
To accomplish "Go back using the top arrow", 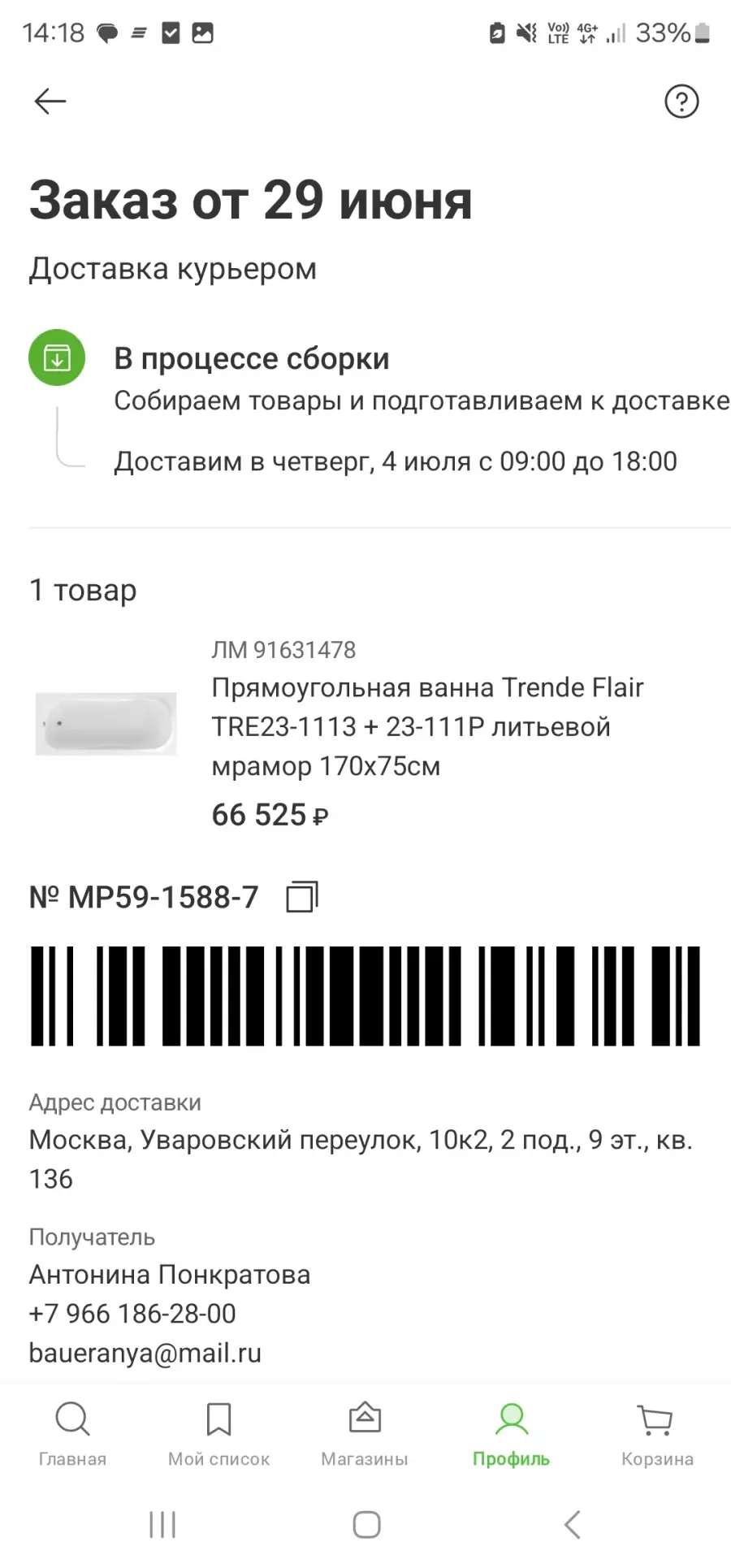I will pos(50,102).
